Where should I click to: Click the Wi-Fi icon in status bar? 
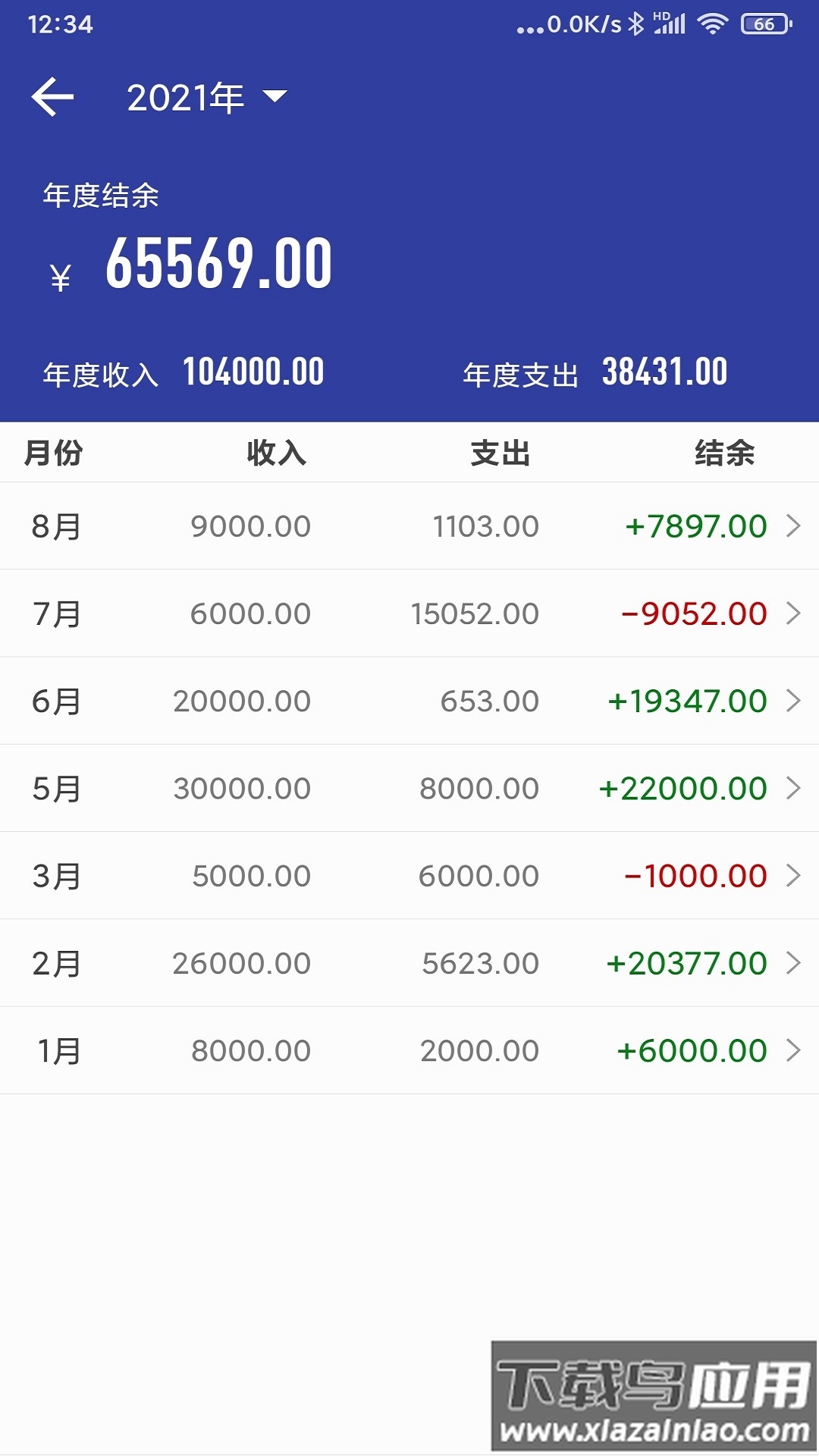(x=711, y=23)
